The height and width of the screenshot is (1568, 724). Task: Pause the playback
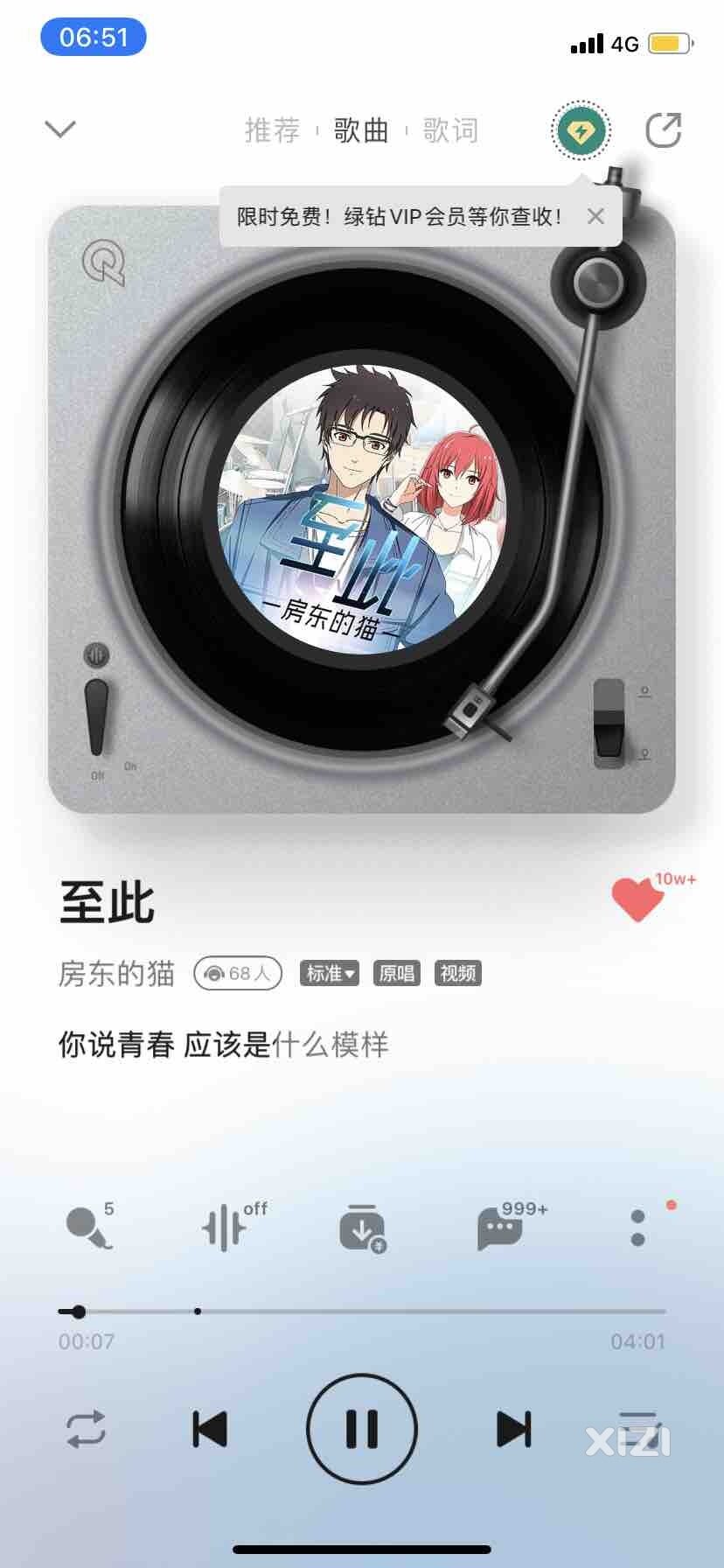pos(361,1429)
